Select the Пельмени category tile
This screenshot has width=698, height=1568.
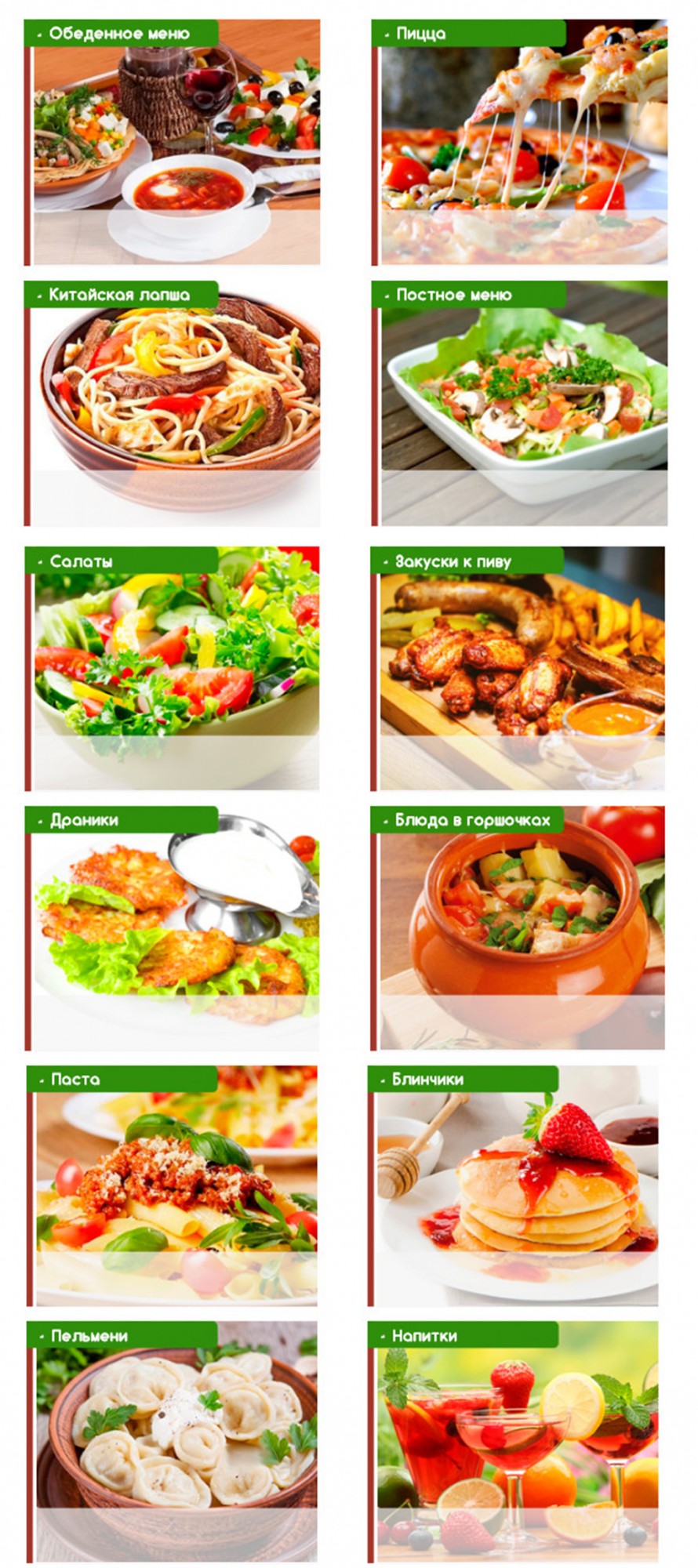173,1443
